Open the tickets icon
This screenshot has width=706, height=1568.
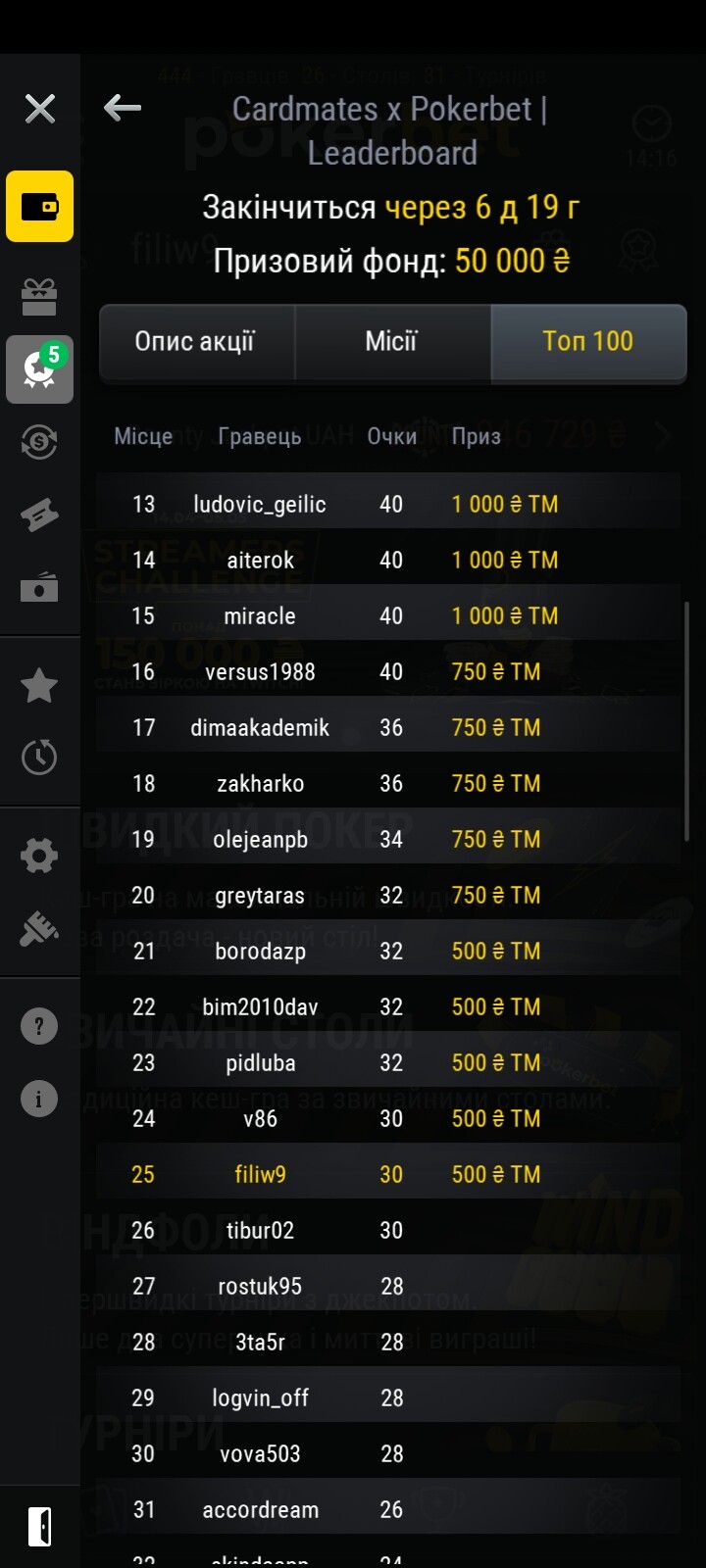(40, 515)
